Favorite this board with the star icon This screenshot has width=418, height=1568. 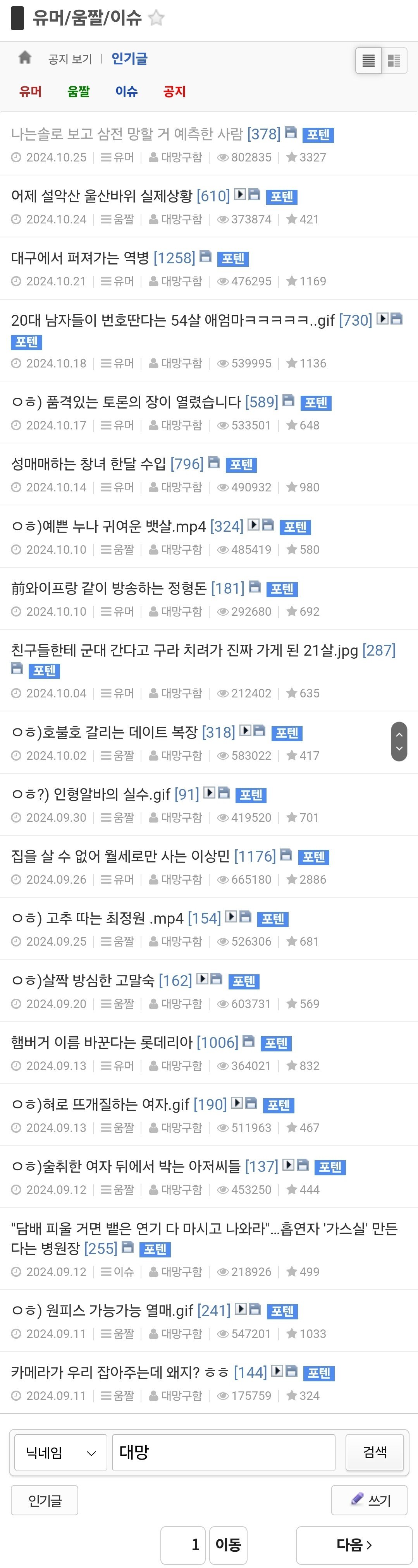pos(156,18)
